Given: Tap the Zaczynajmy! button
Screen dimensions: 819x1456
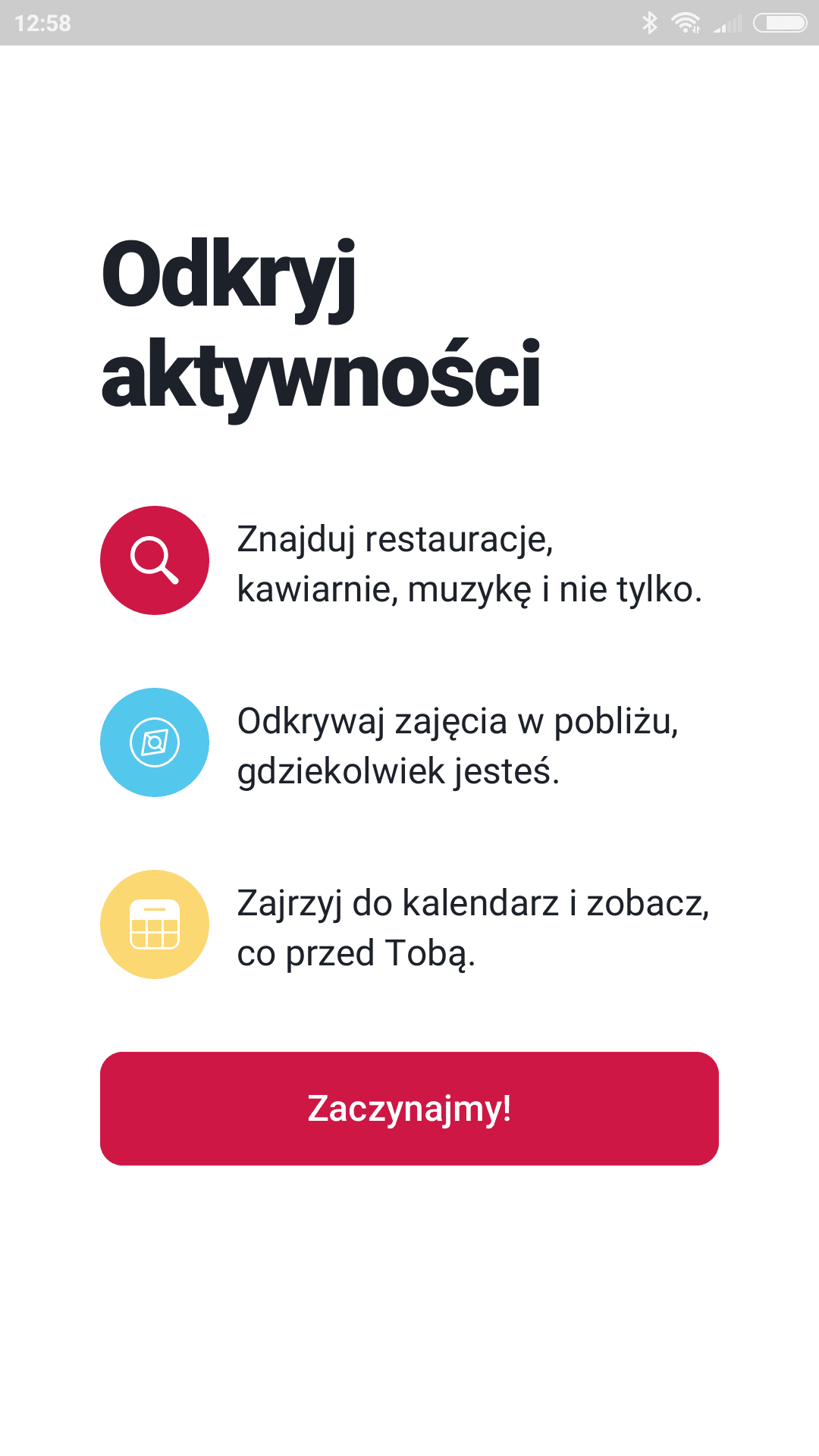Looking at the screenshot, I should click(x=409, y=1108).
